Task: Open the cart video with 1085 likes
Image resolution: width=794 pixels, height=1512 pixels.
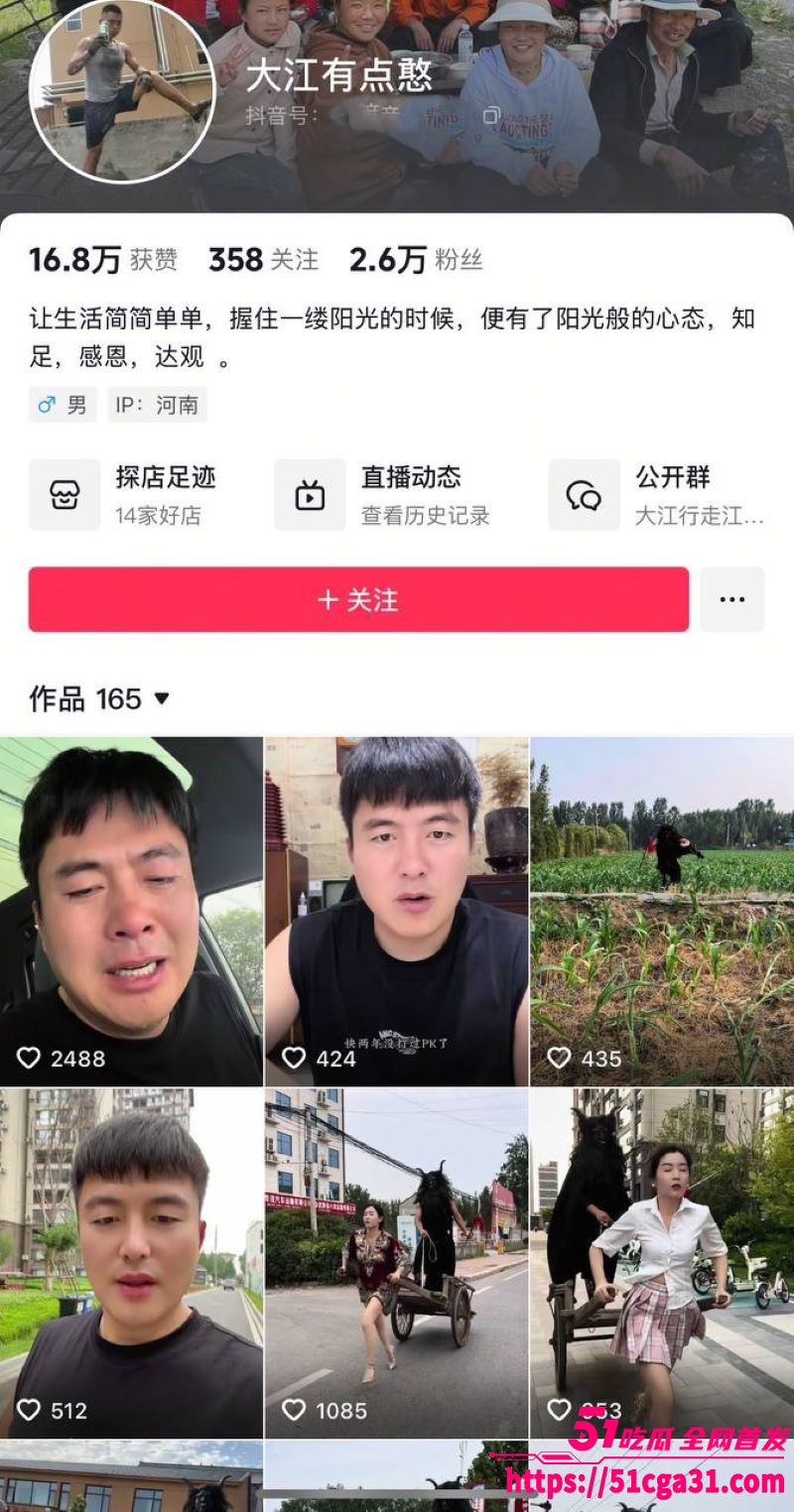Action: pyautogui.click(x=396, y=1262)
